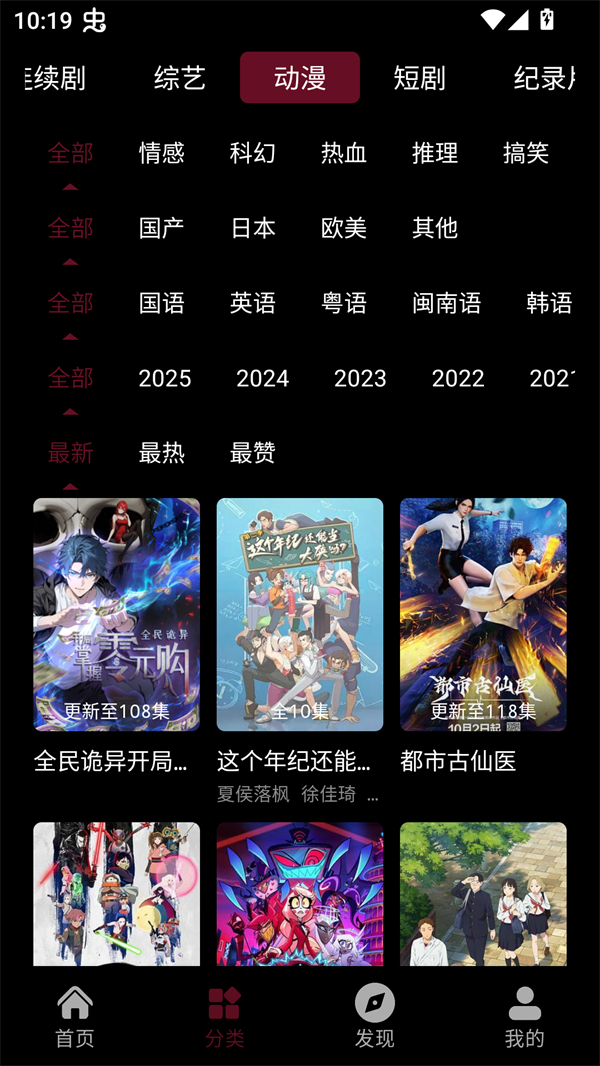Switch to the 我的 profile tab
600x1066 pixels.
(x=525, y=1016)
